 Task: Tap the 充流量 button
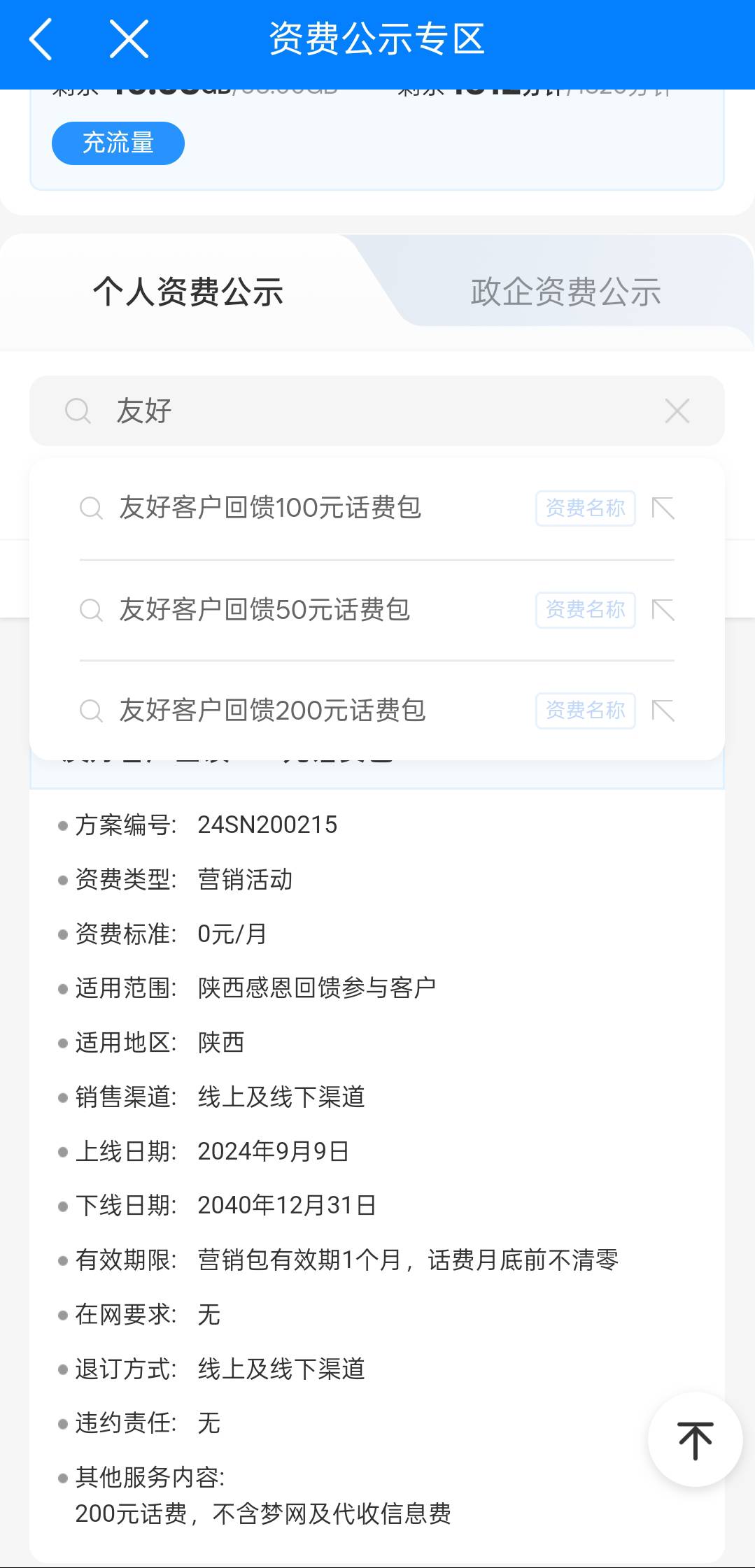click(x=118, y=143)
